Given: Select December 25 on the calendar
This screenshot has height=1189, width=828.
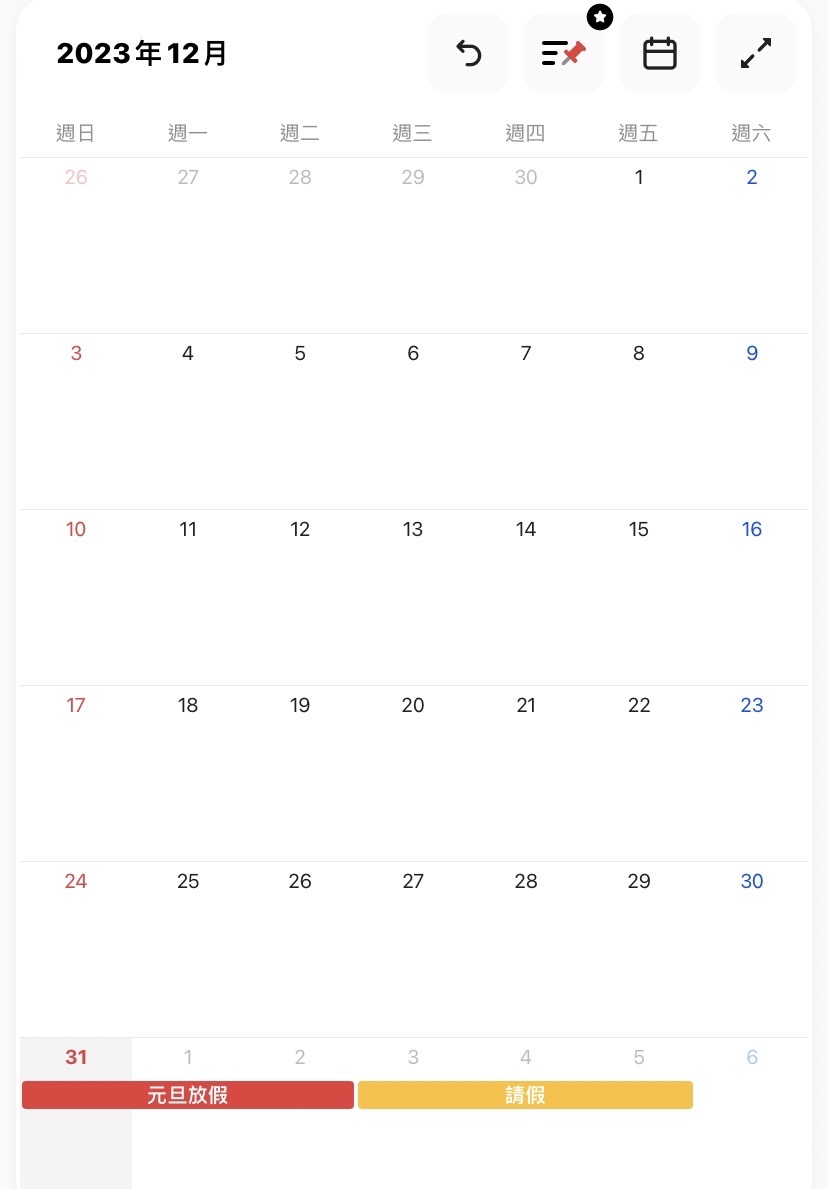Looking at the screenshot, I should click(188, 881).
